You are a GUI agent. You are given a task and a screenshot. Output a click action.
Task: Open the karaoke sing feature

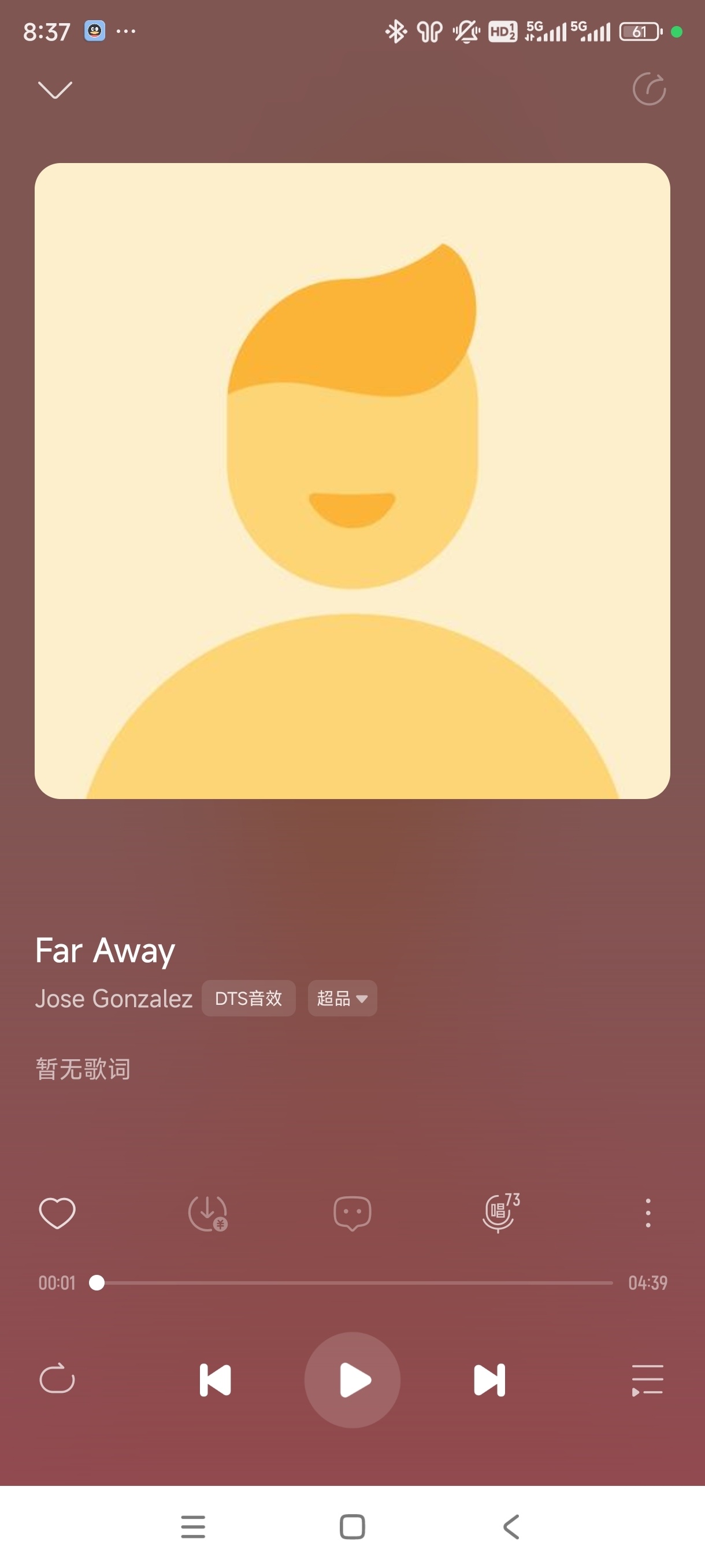(x=499, y=1212)
